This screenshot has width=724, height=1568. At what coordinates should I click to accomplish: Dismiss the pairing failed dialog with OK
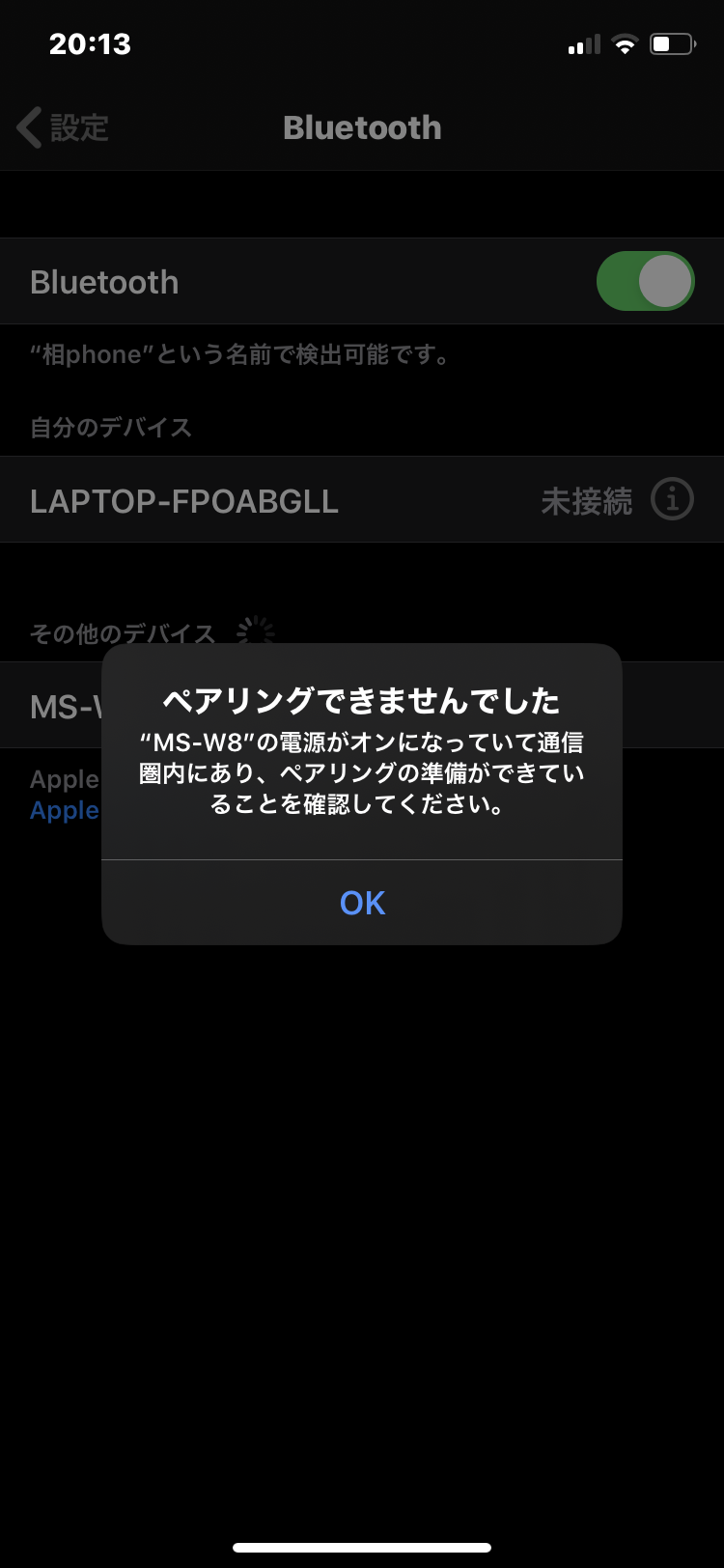point(362,903)
